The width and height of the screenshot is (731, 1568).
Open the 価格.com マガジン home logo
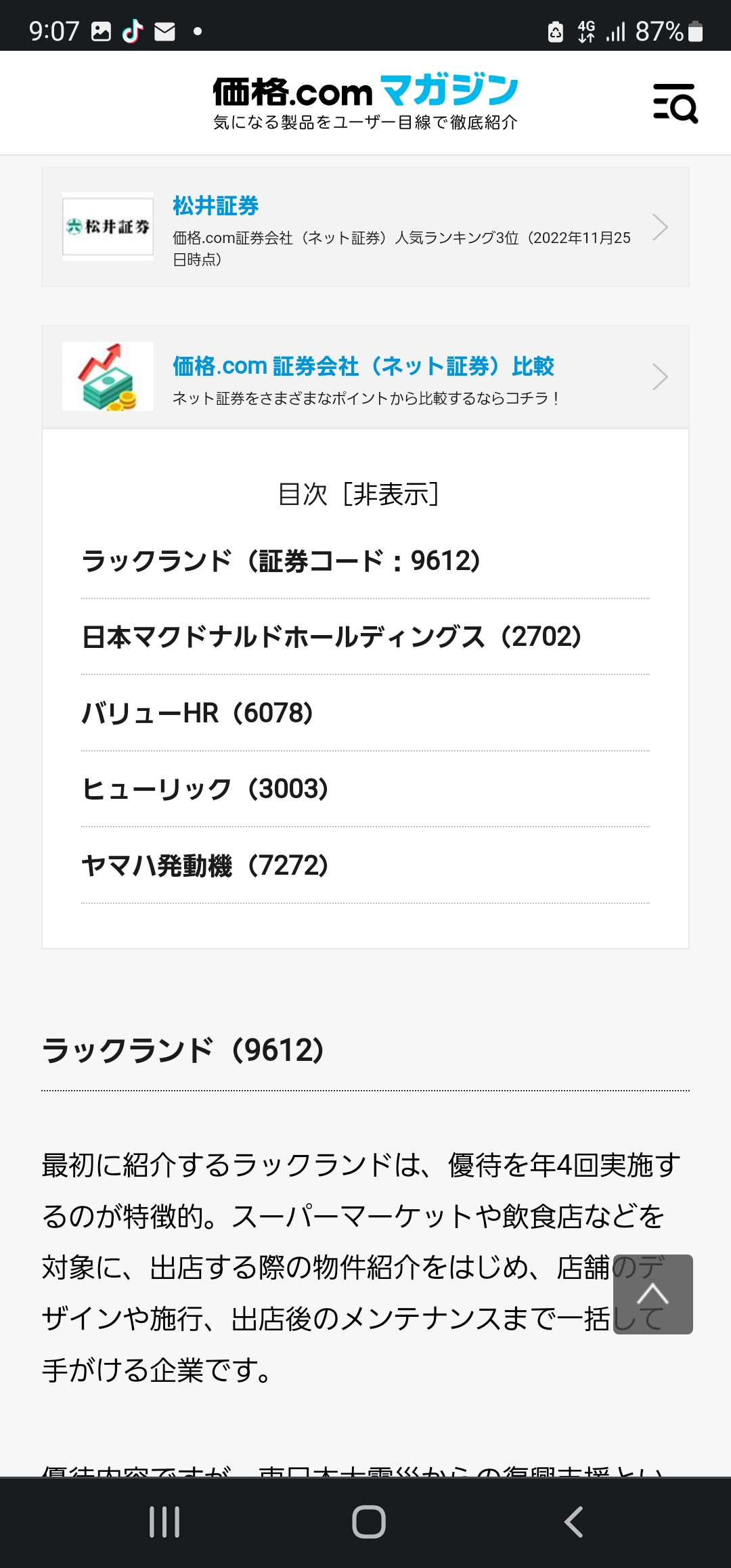pyautogui.click(x=365, y=102)
